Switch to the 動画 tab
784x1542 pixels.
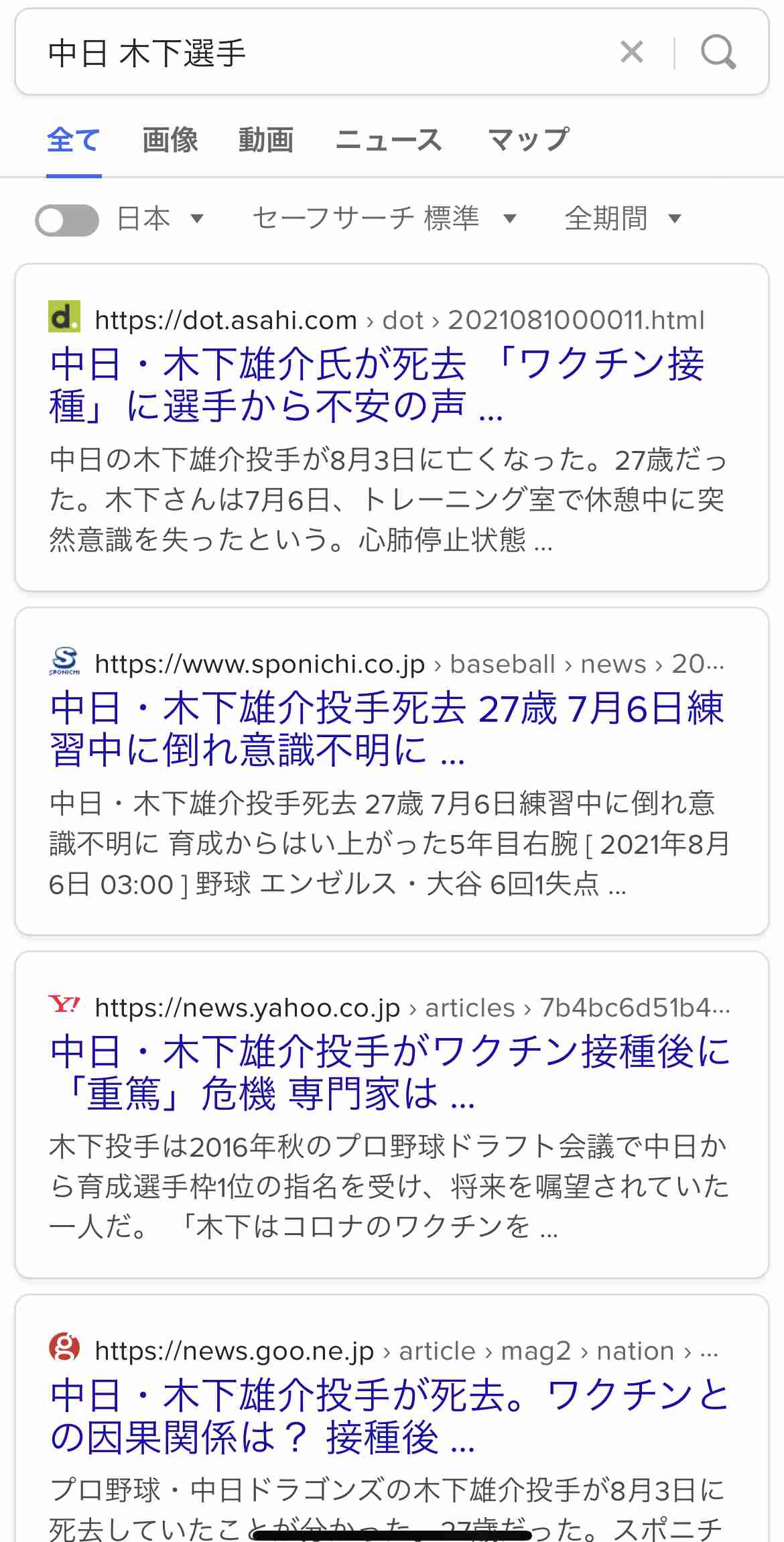(266, 140)
